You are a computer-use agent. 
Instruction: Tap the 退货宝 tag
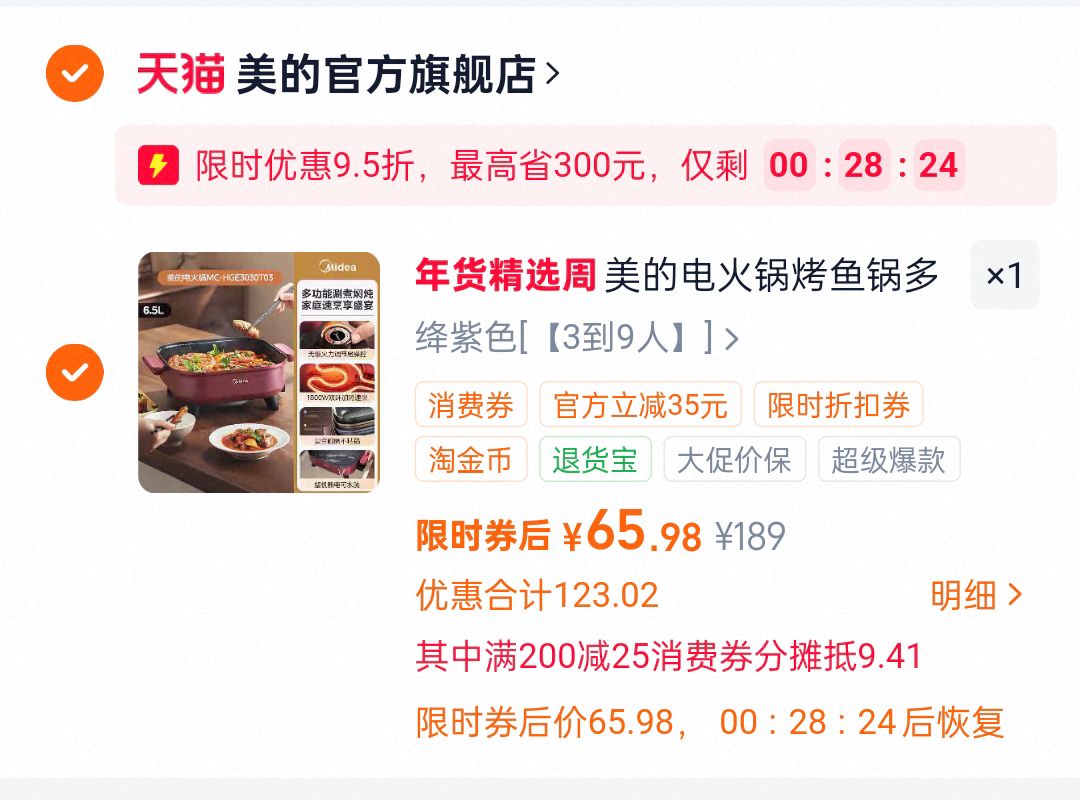[x=595, y=459]
